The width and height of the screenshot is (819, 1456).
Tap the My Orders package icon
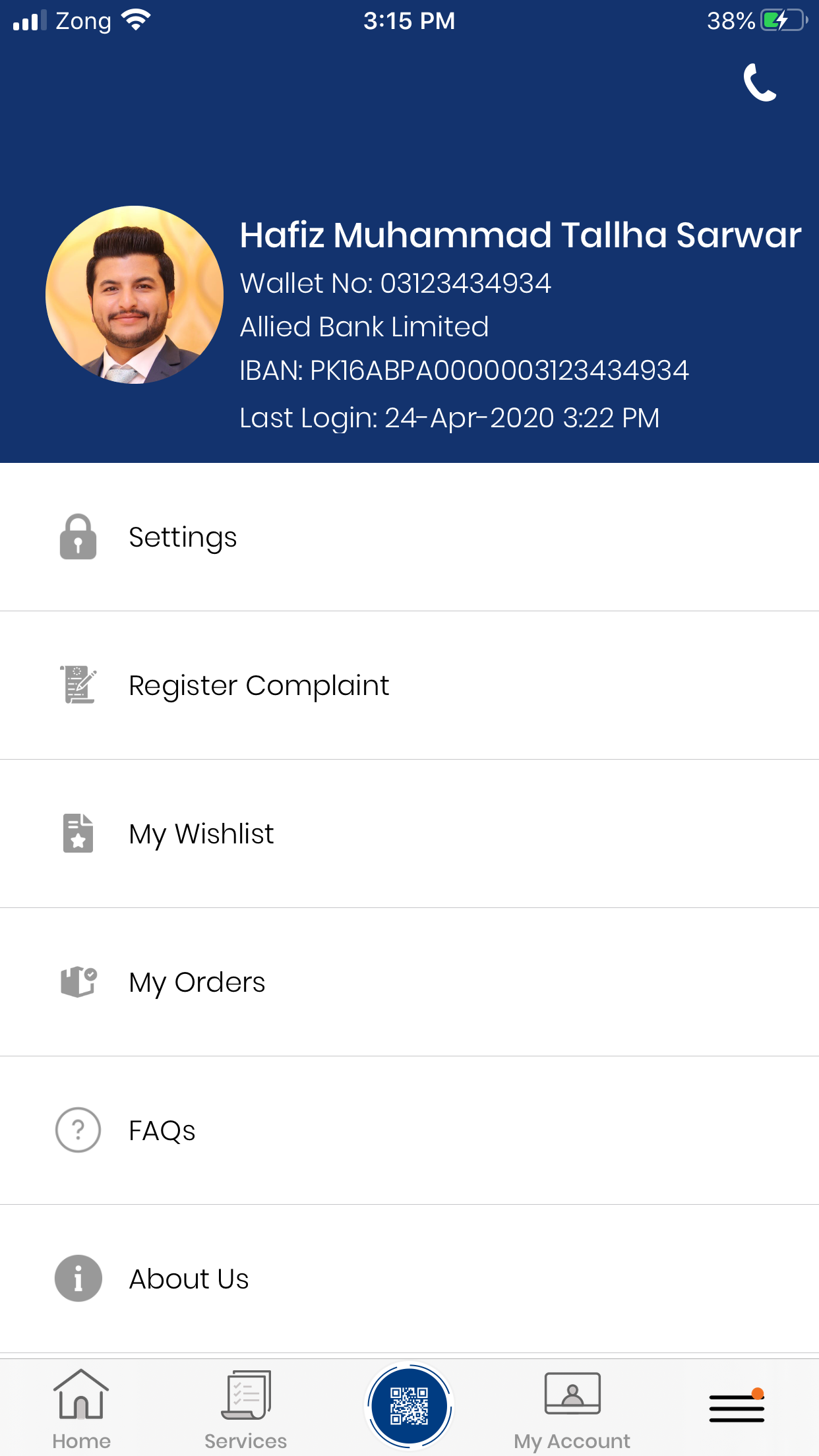[x=78, y=982]
